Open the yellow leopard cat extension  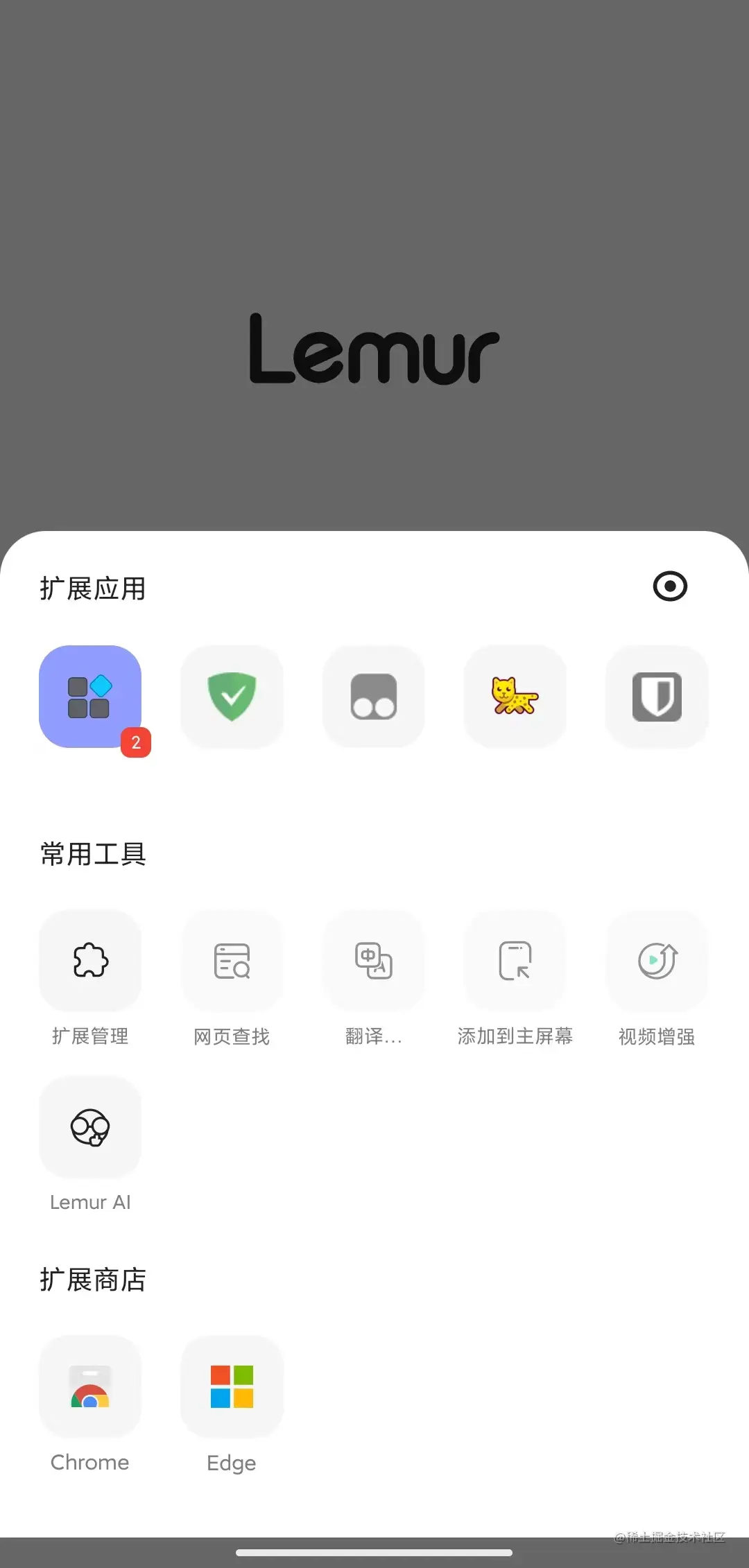point(515,697)
